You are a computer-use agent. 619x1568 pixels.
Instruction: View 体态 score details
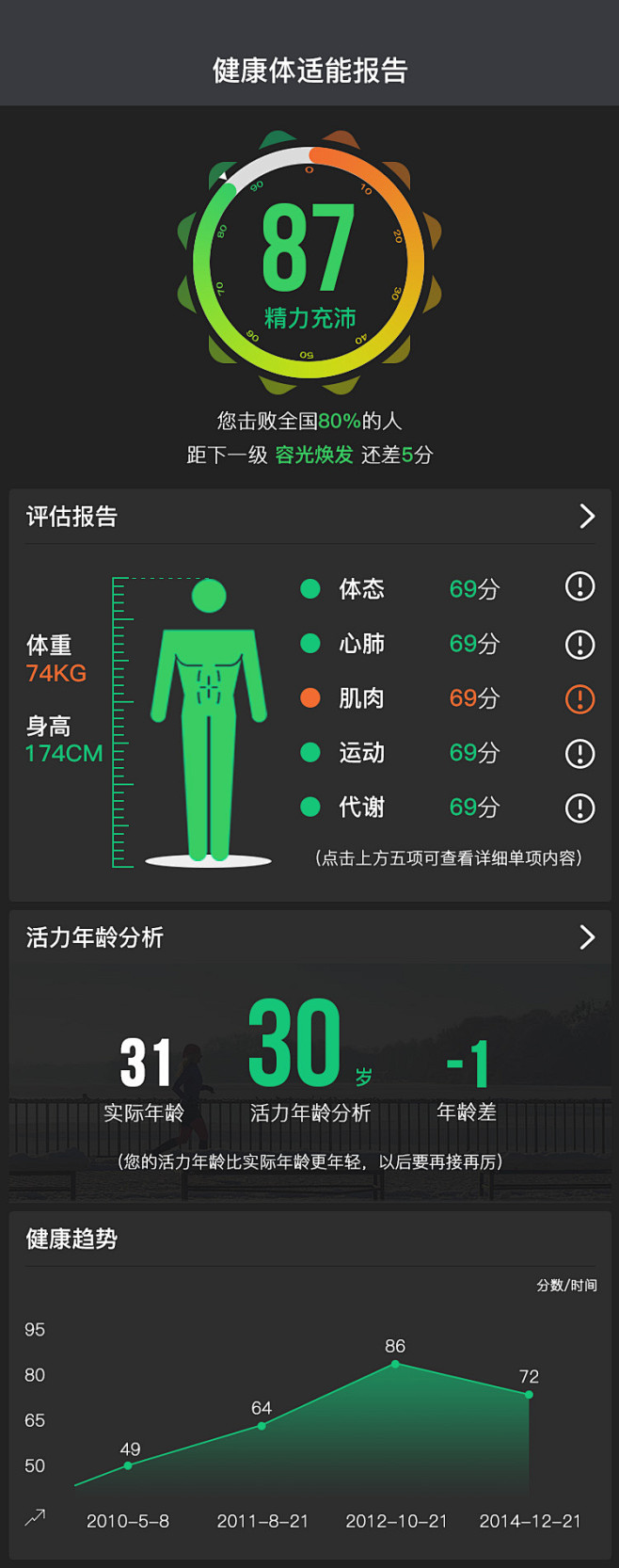coord(579,587)
